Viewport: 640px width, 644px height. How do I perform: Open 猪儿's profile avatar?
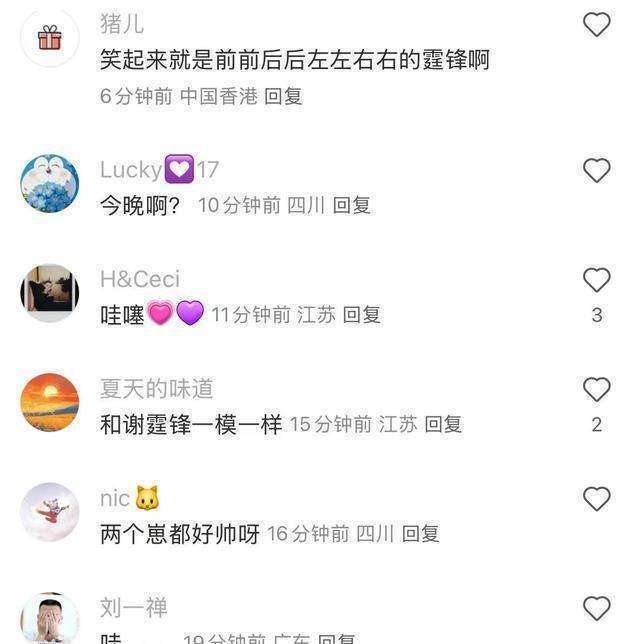click(49, 38)
